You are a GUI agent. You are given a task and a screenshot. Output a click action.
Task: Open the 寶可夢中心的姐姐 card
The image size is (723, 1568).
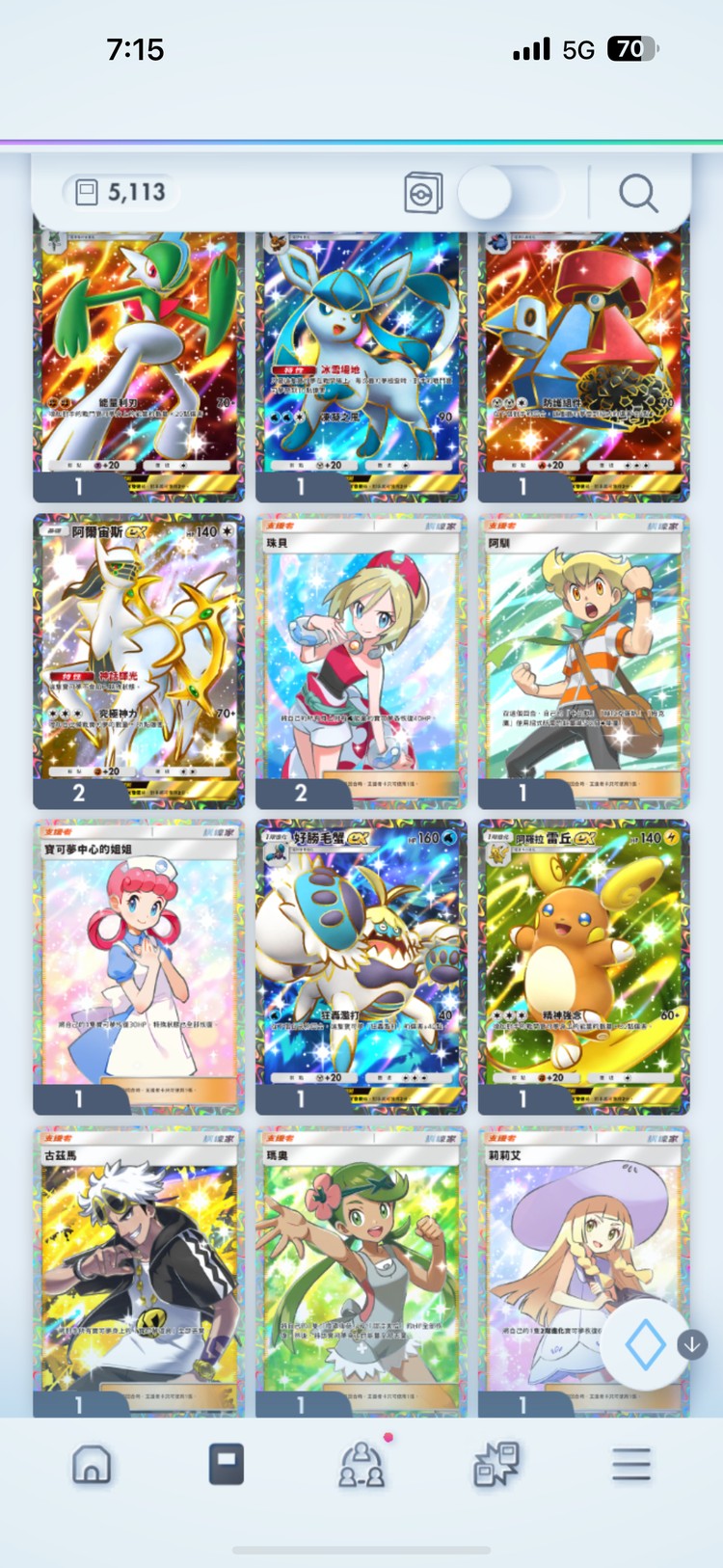tap(139, 964)
